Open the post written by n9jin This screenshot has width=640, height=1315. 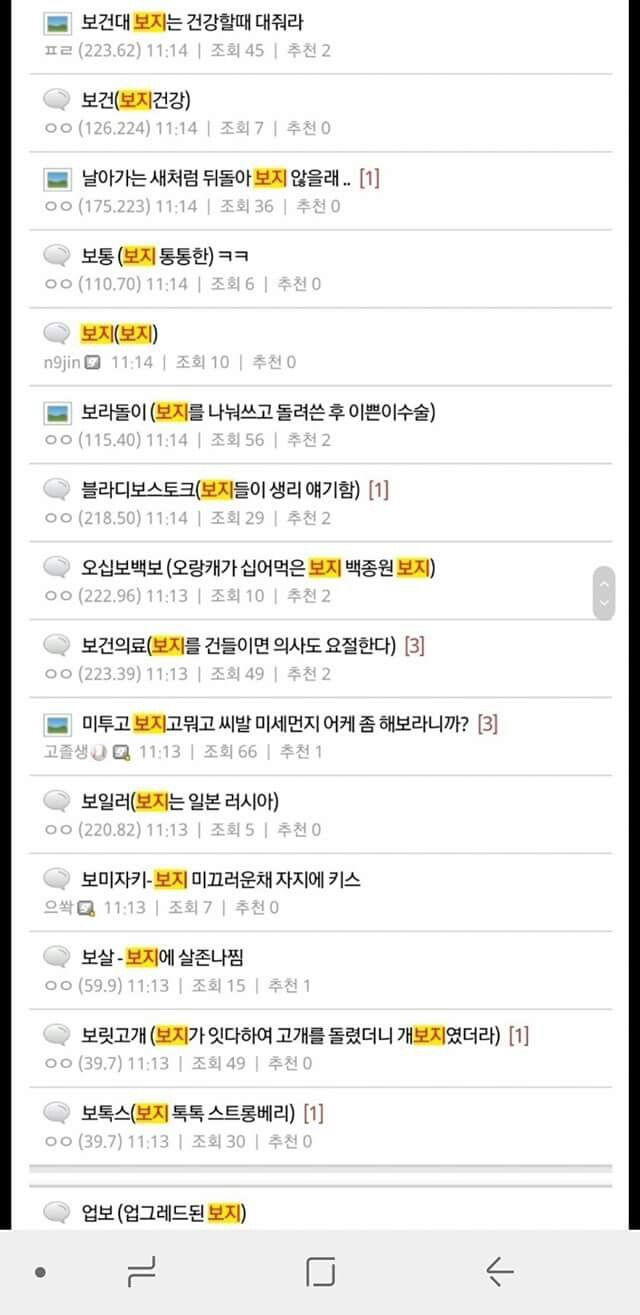point(120,334)
